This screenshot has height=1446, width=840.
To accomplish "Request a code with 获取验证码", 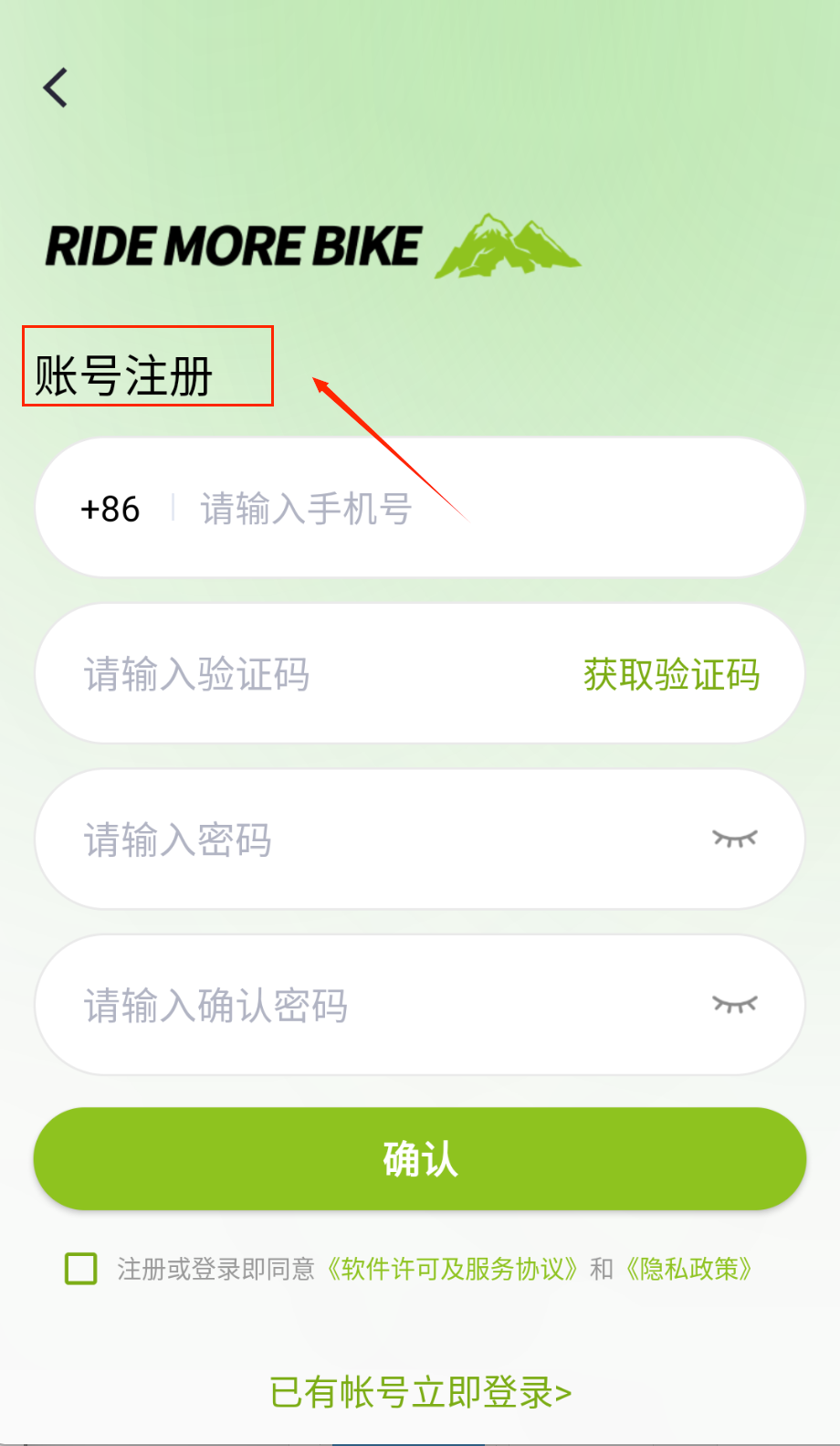I will click(x=671, y=675).
